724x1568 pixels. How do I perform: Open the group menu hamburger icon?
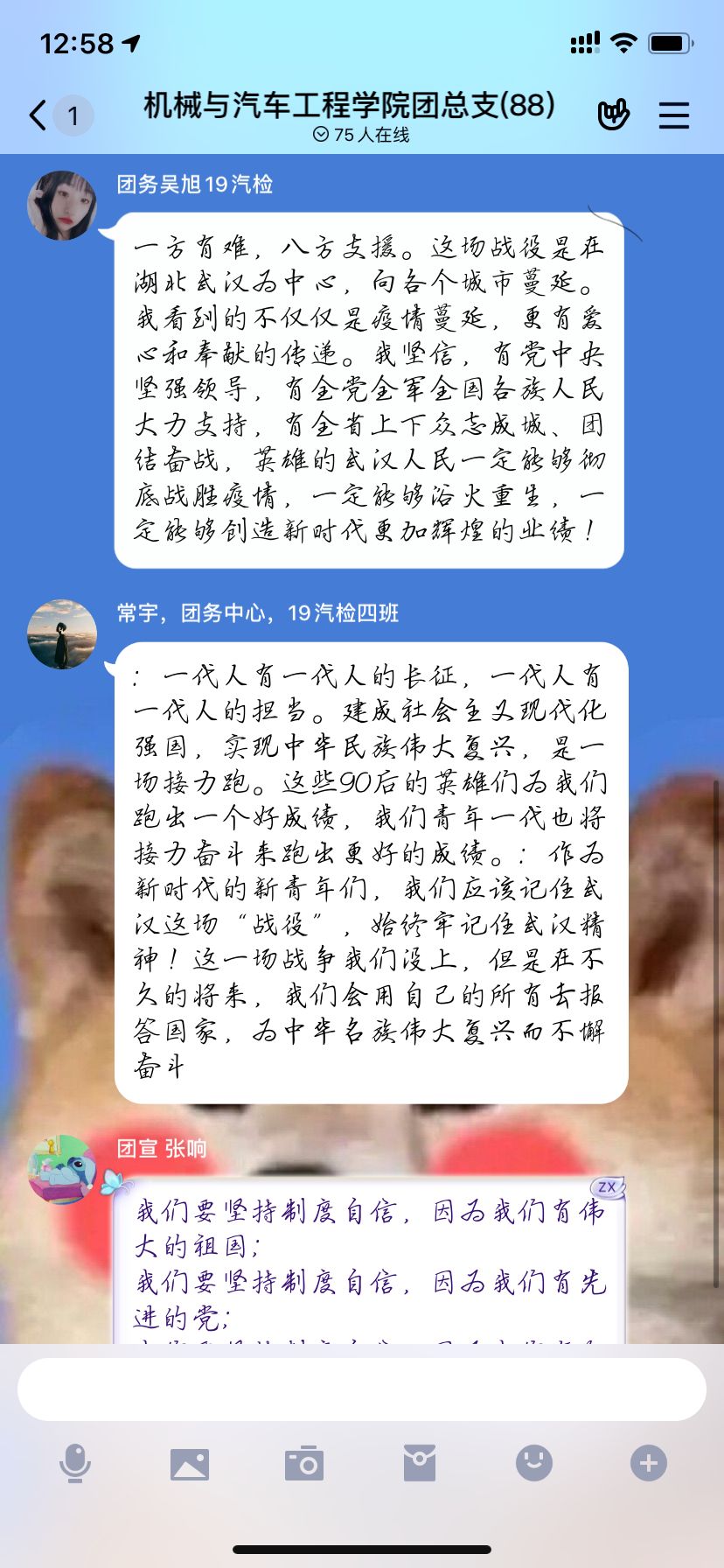pyautogui.click(x=673, y=115)
